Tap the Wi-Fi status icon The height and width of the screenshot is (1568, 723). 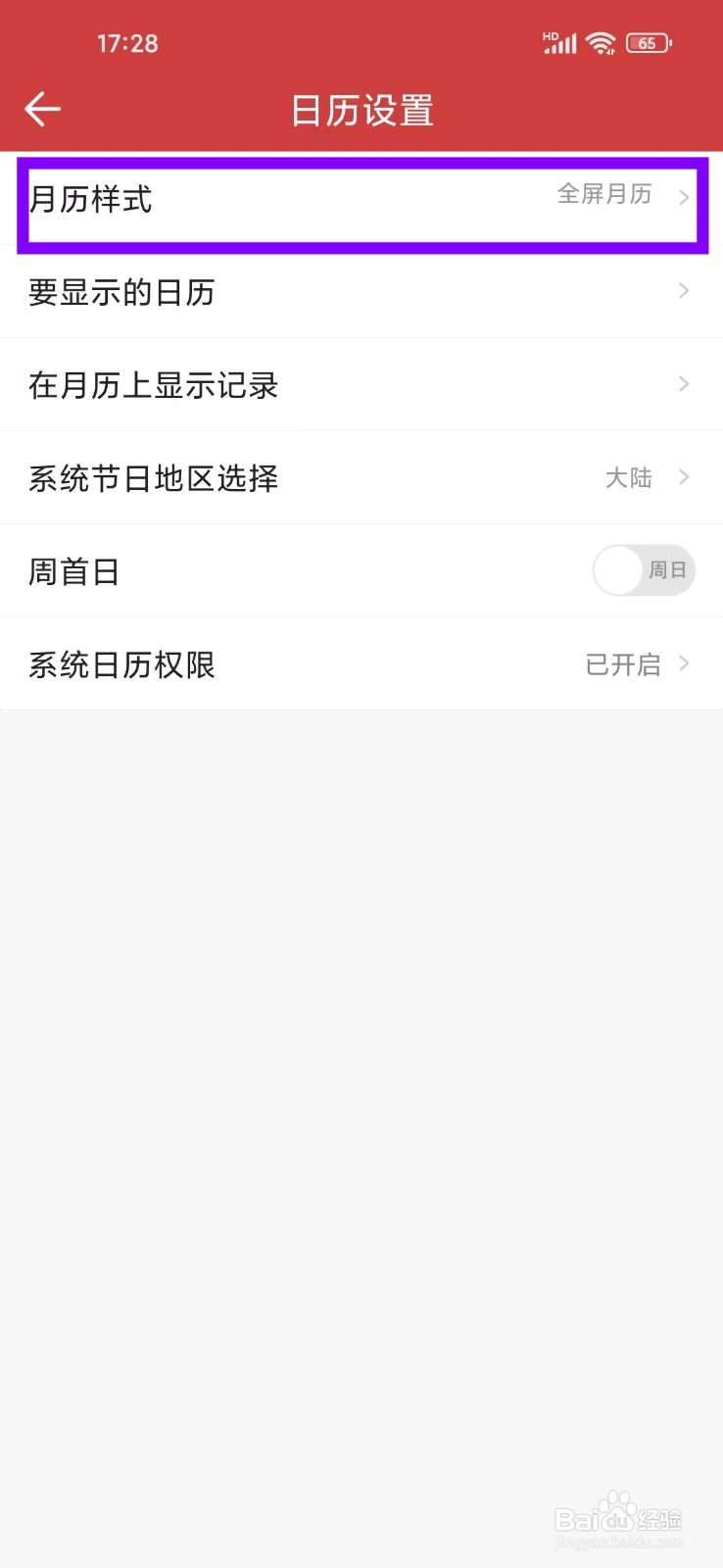pos(601,42)
